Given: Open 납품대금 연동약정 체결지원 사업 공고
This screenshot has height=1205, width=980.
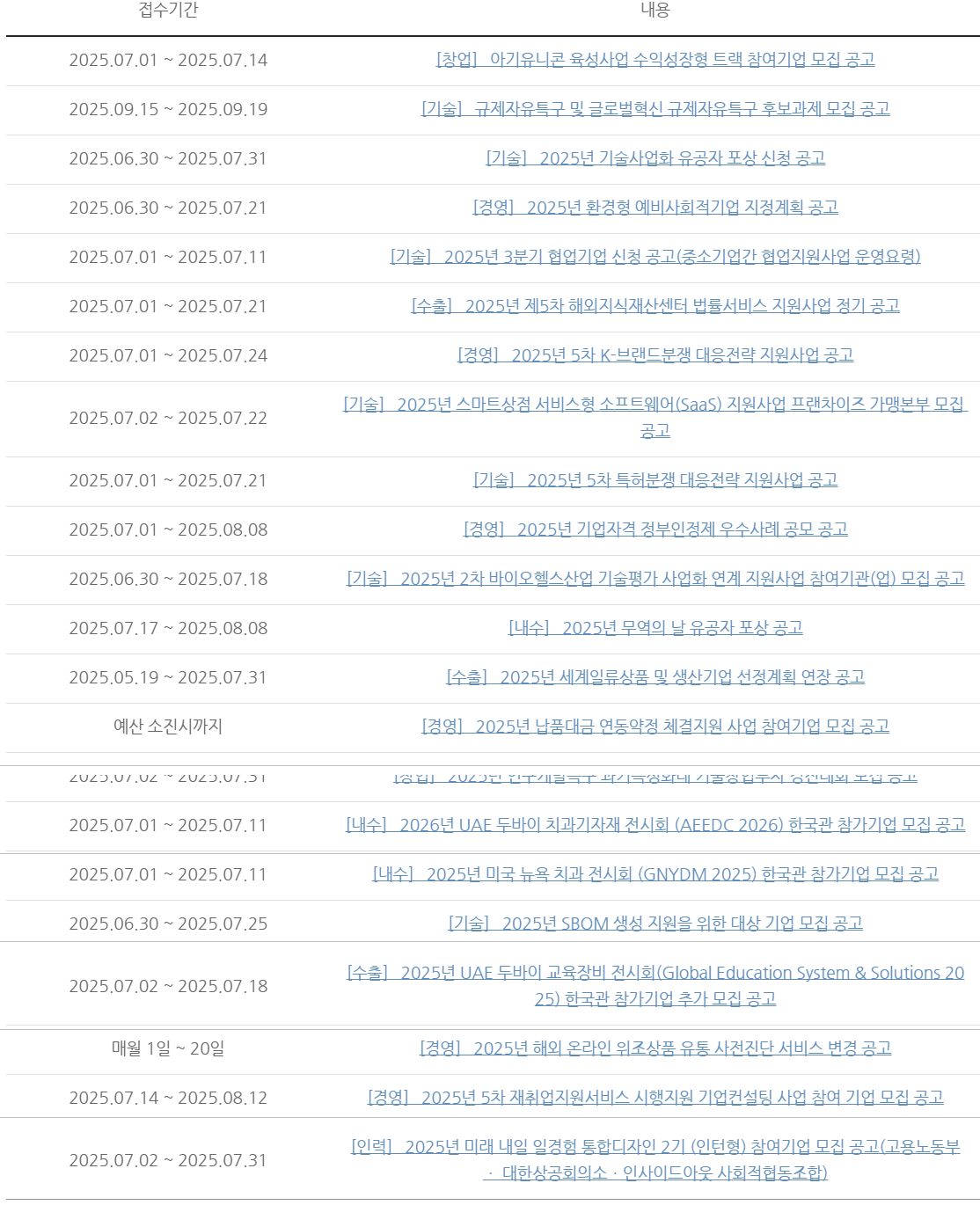Looking at the screenshot, I should (655, 727).
